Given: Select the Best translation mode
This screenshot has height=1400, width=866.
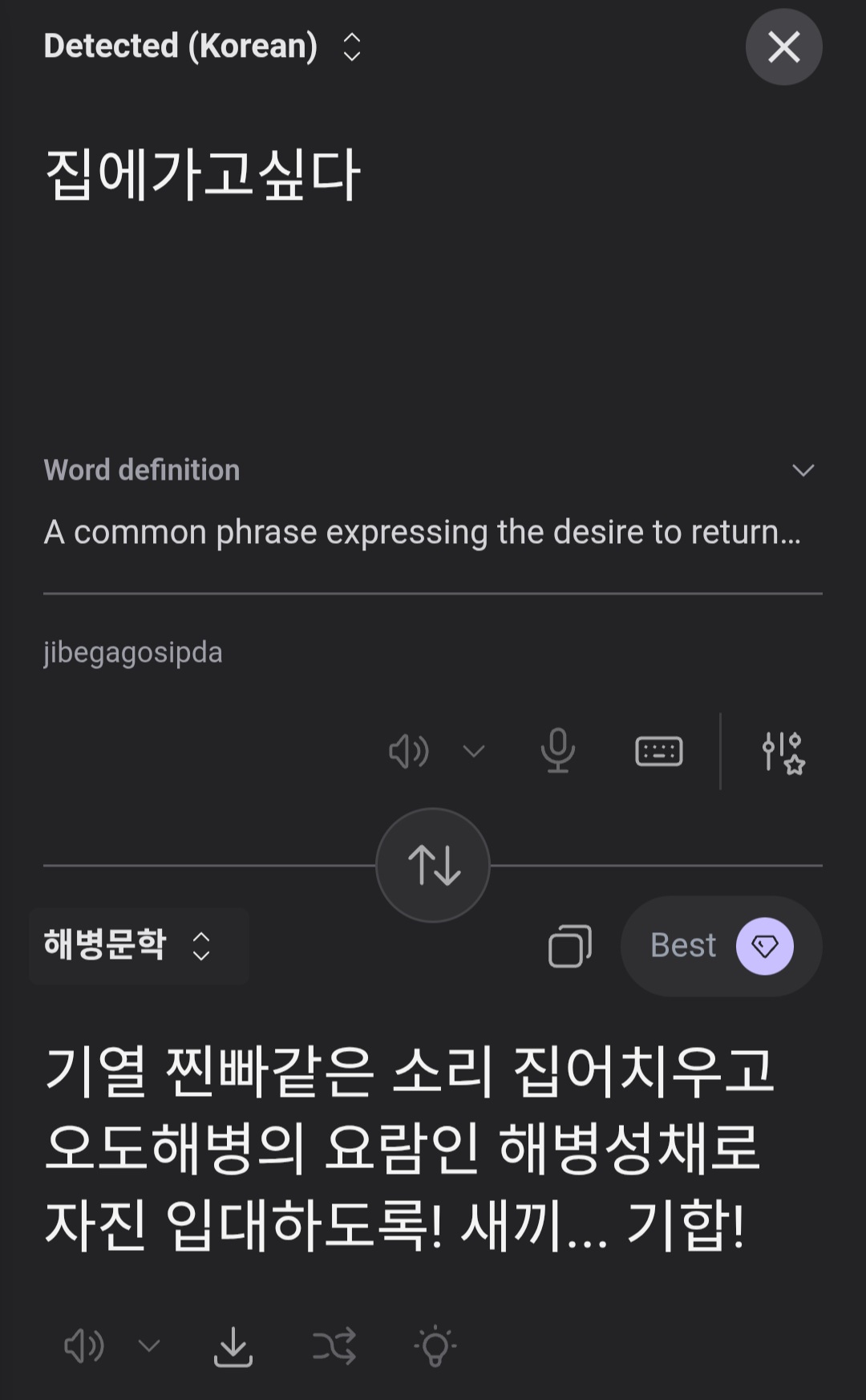Looking at the screenshot, I should point(721,946).
